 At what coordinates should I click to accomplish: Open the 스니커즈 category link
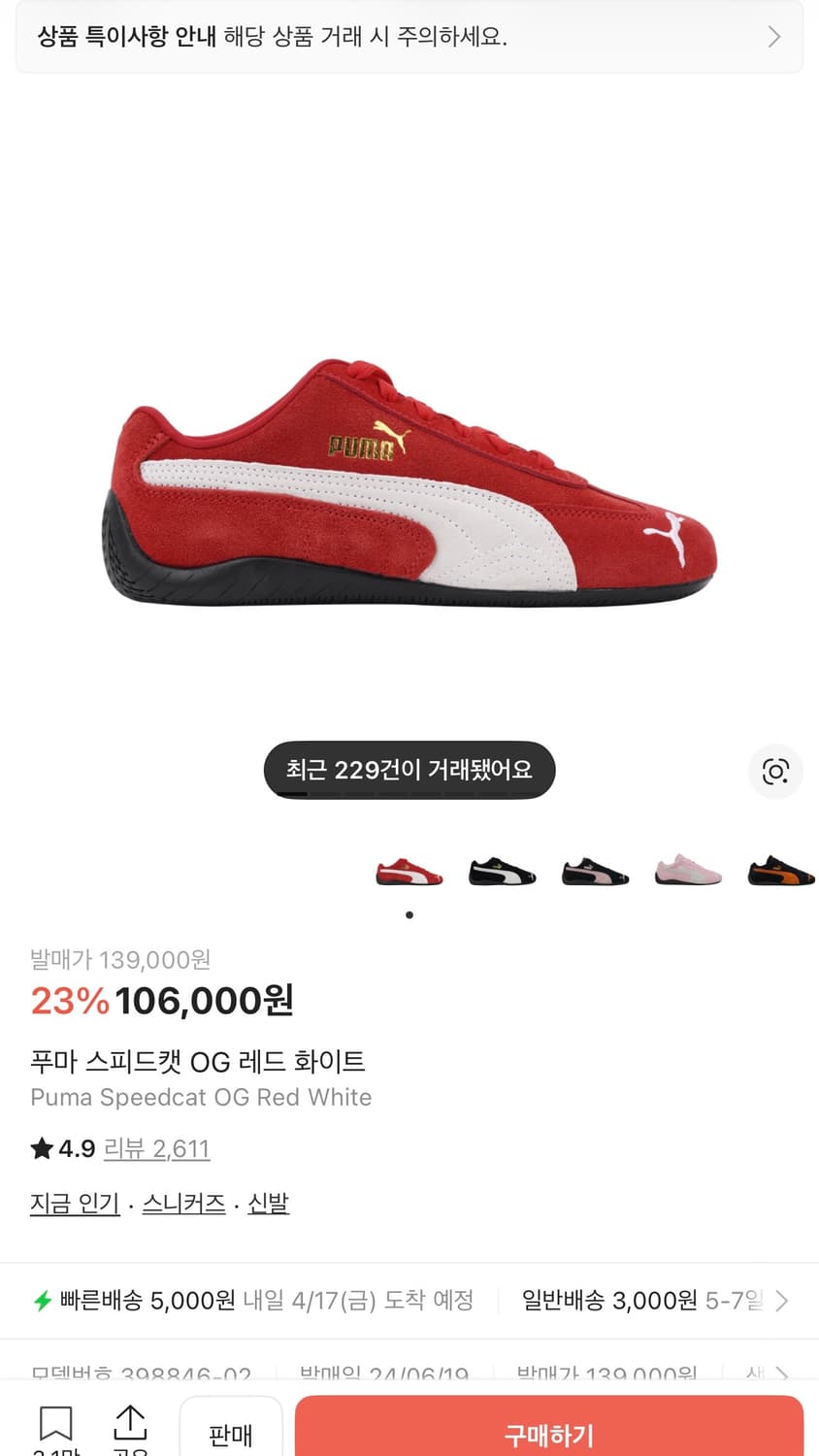[183, 1203]
